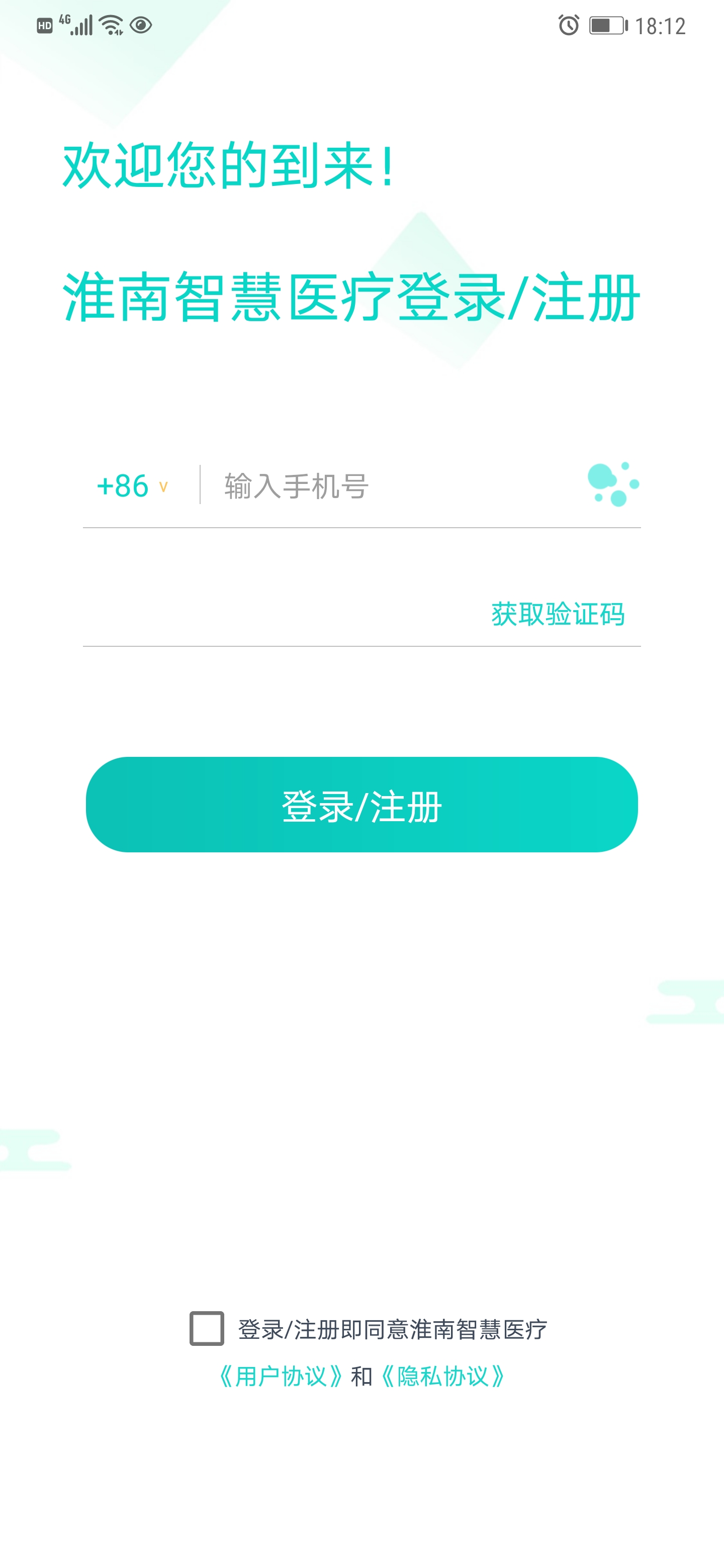724x1568 pixels.
Task: Tap the 输入手机号 phone number field
Action: pos(390,486)
